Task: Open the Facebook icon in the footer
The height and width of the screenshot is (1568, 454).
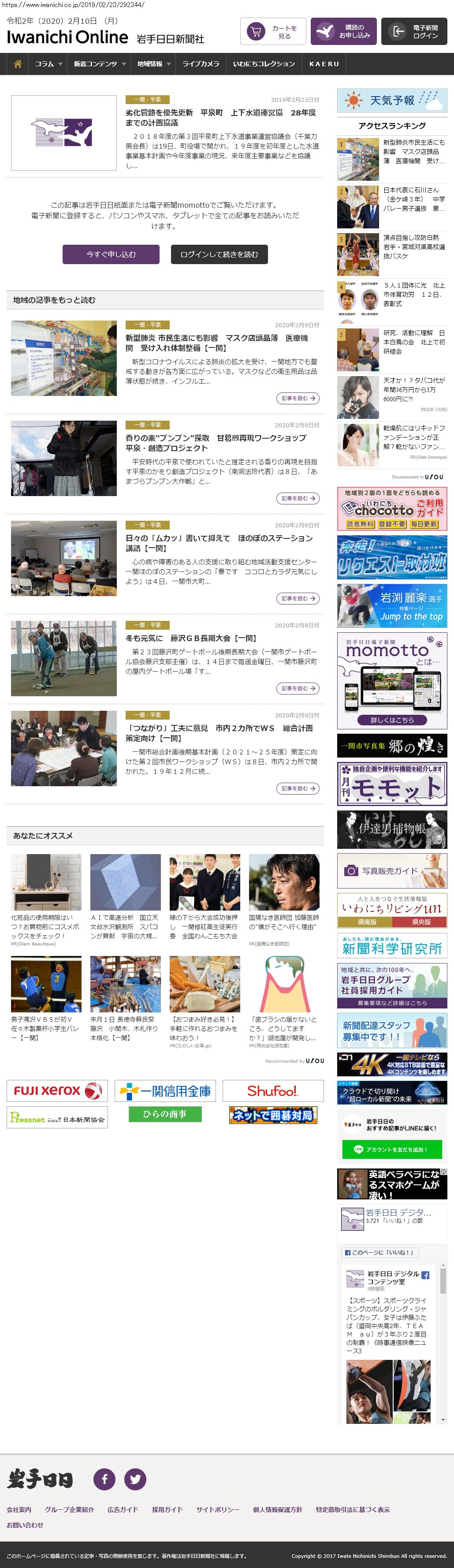Action: click(x=104, y=1478)
